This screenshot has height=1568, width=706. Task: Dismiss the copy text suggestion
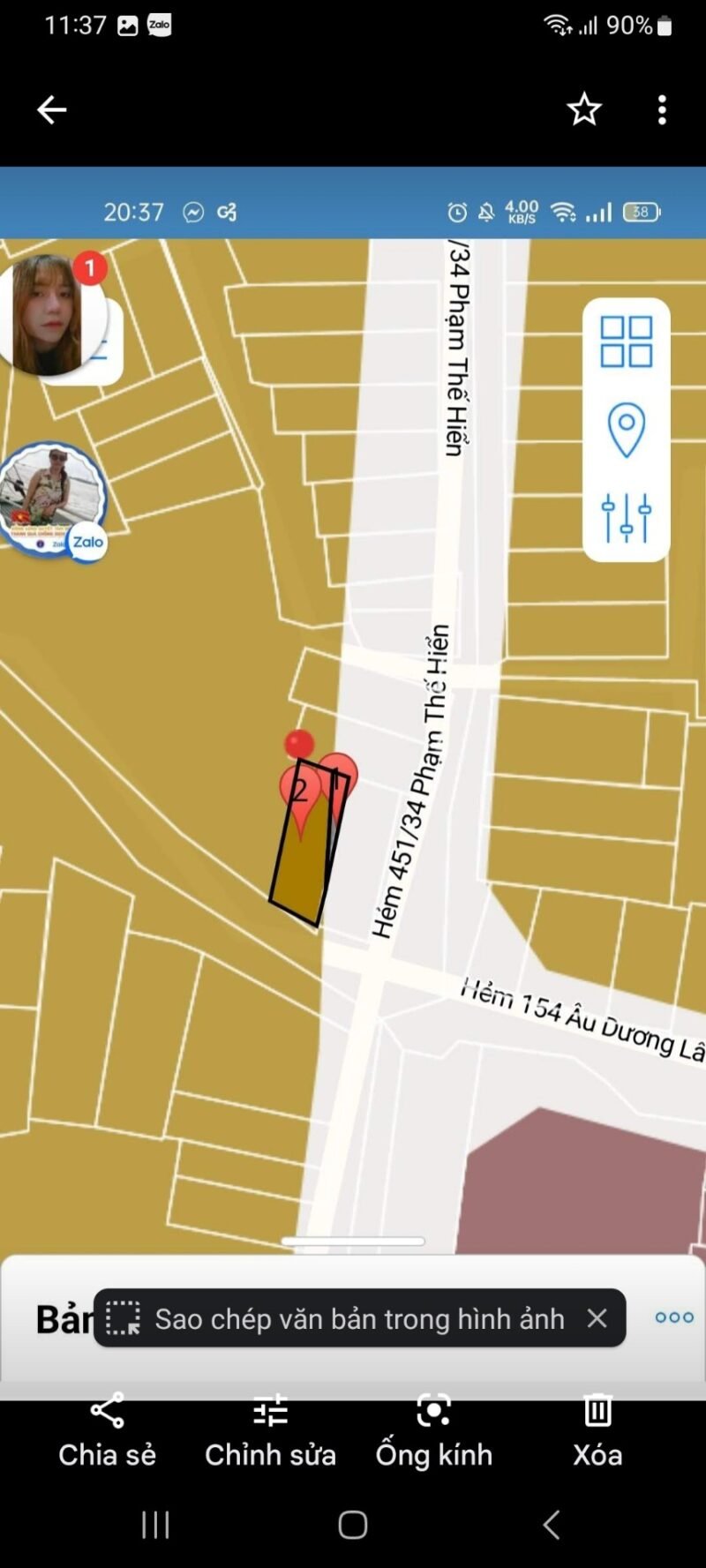coord(597,1318)
